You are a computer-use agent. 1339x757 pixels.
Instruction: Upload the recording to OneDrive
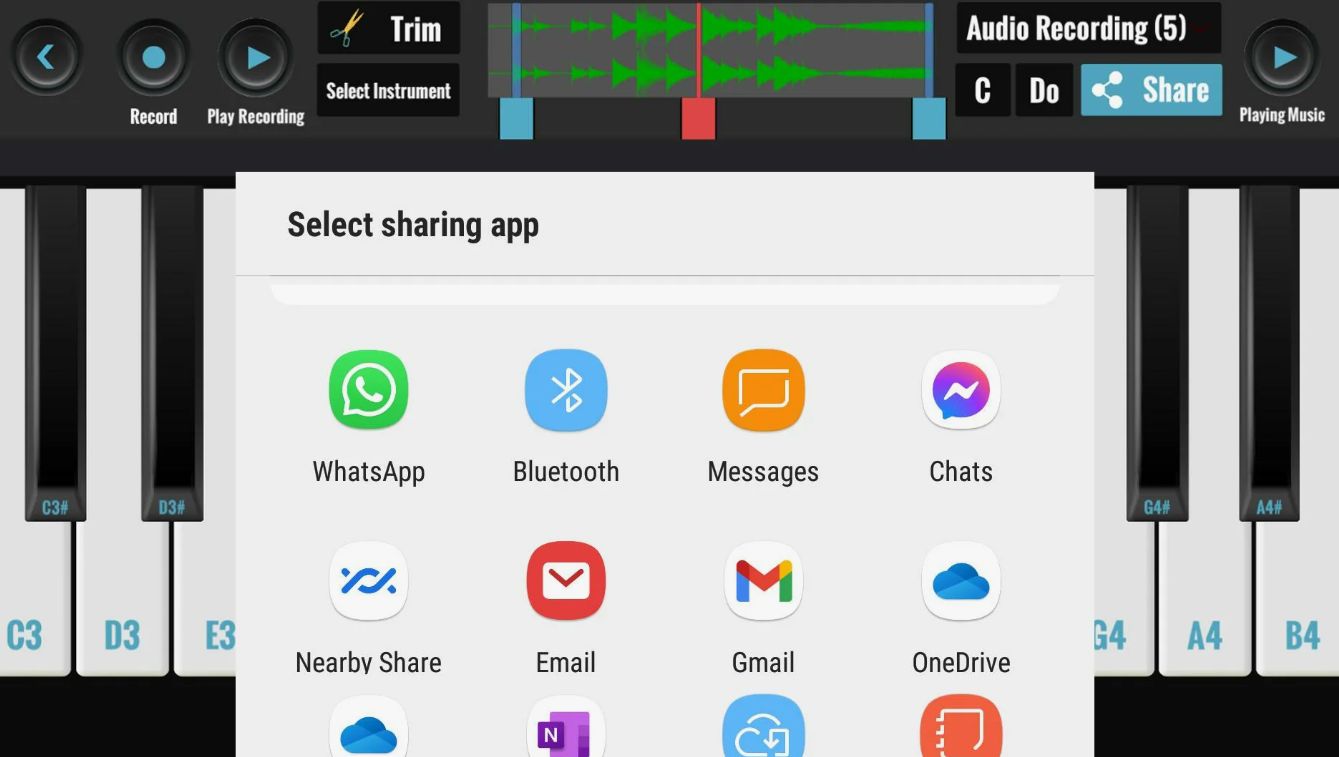961,581
